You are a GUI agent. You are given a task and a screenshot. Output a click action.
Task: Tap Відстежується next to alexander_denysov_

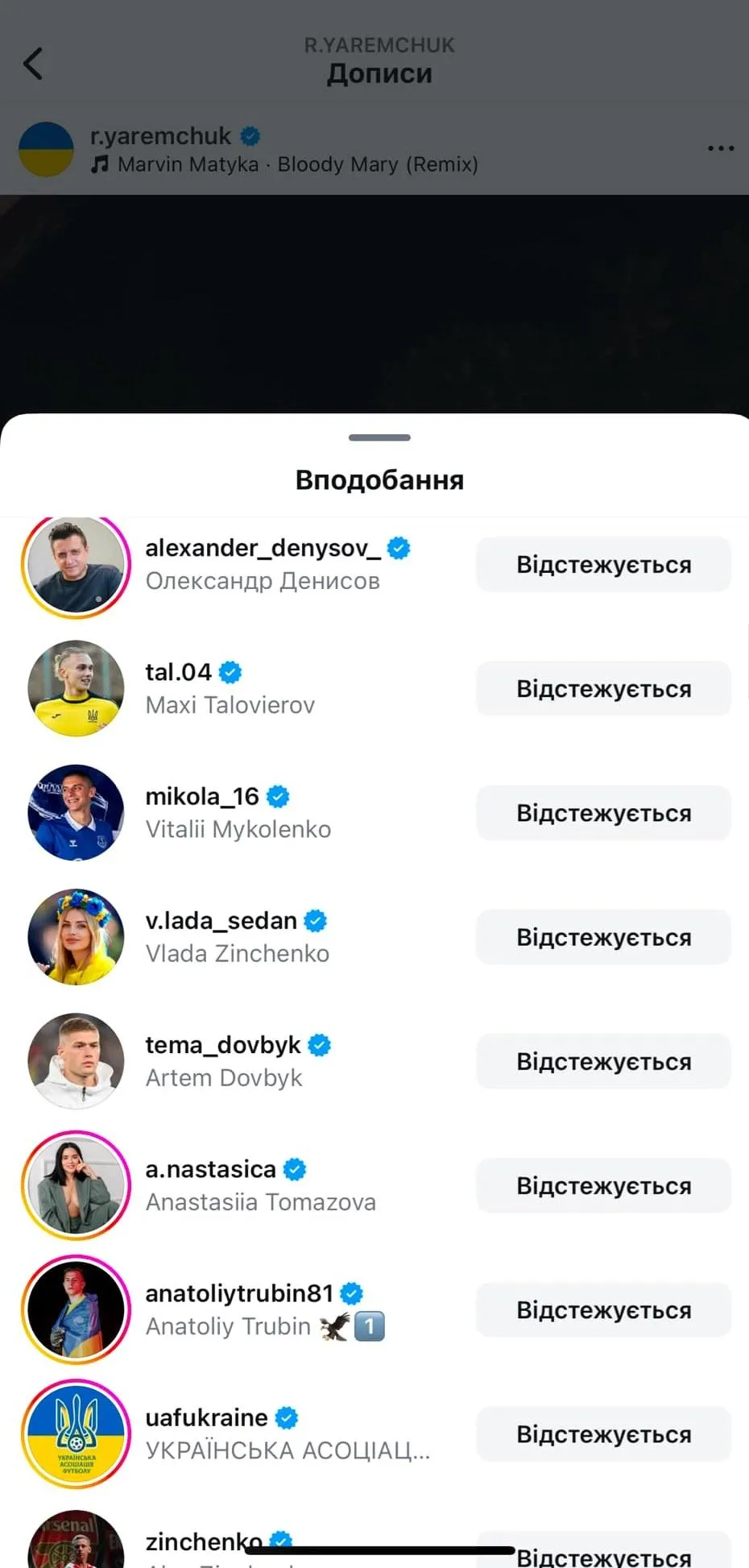[603, 565]
